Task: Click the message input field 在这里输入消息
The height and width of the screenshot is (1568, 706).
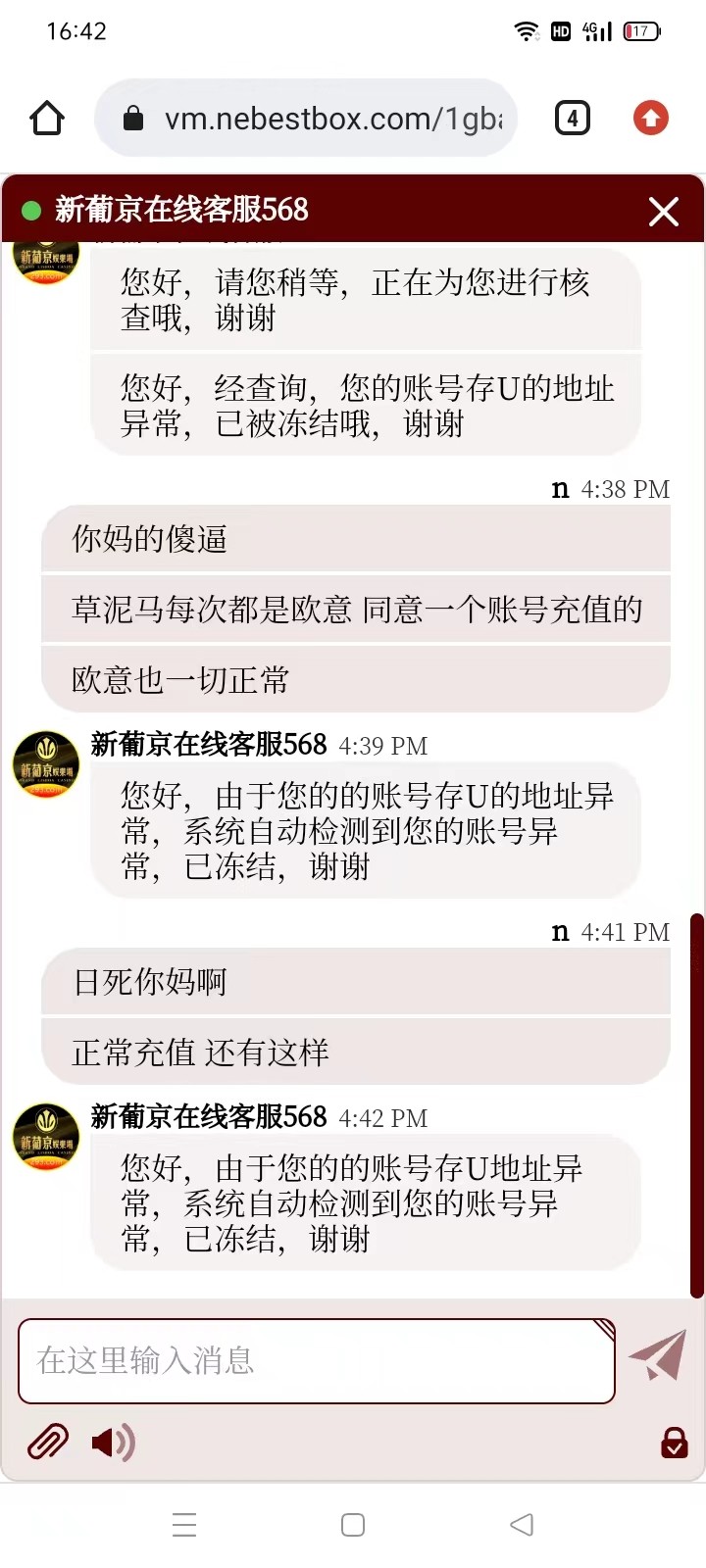Action: click(314, 1361)
